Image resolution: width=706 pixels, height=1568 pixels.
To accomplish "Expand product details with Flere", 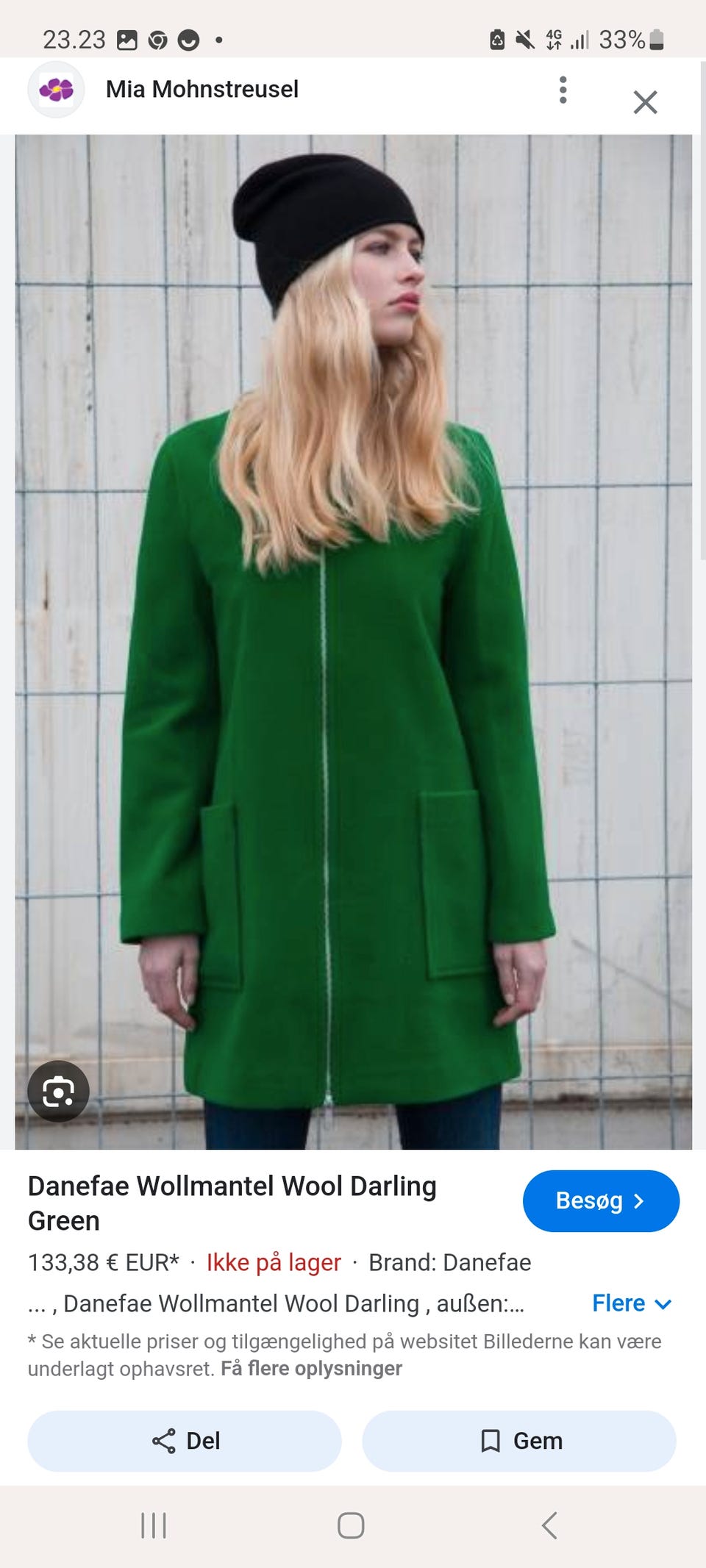I will click(632, 1303).
